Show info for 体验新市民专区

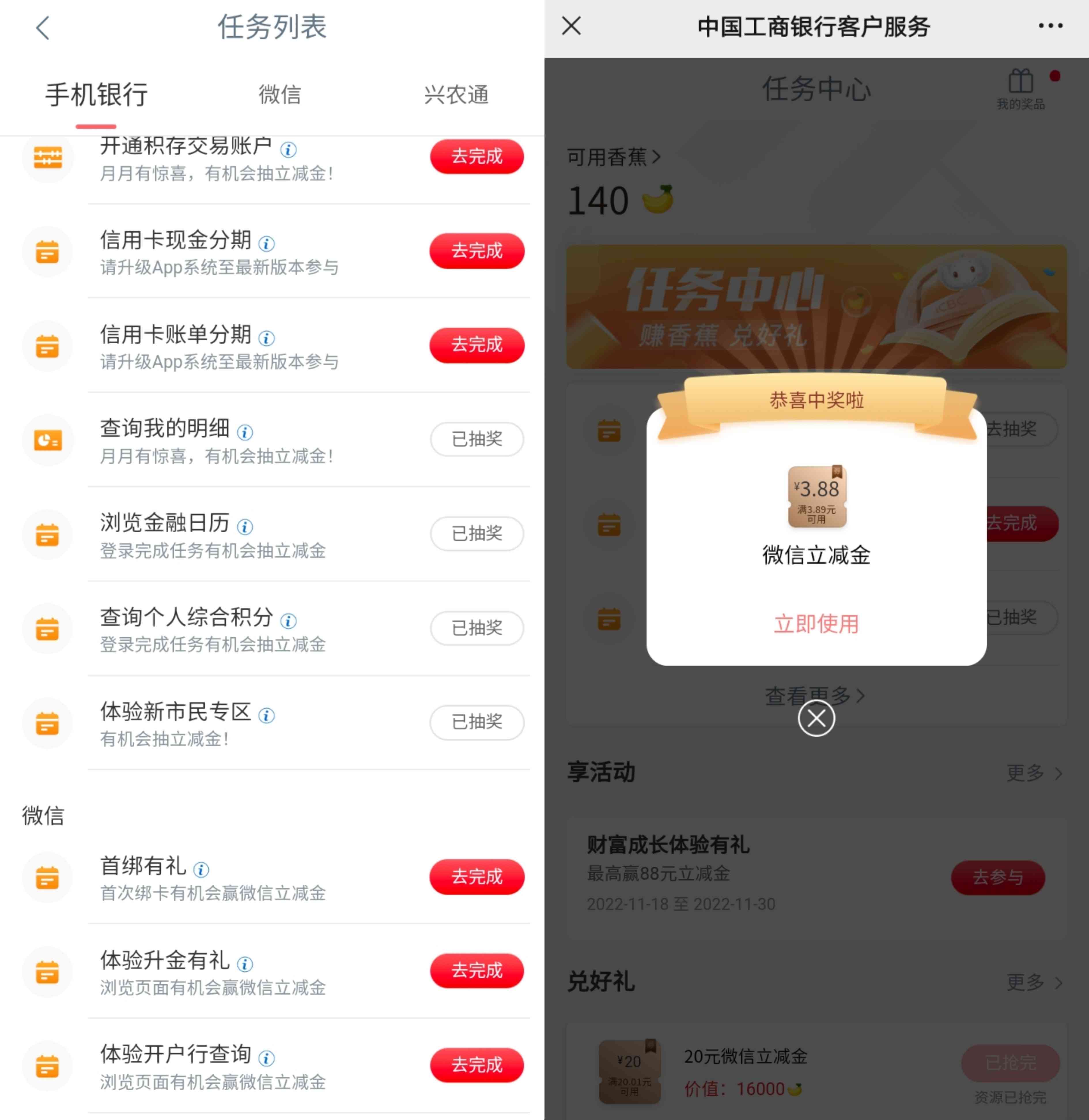(x=266, y=716)
